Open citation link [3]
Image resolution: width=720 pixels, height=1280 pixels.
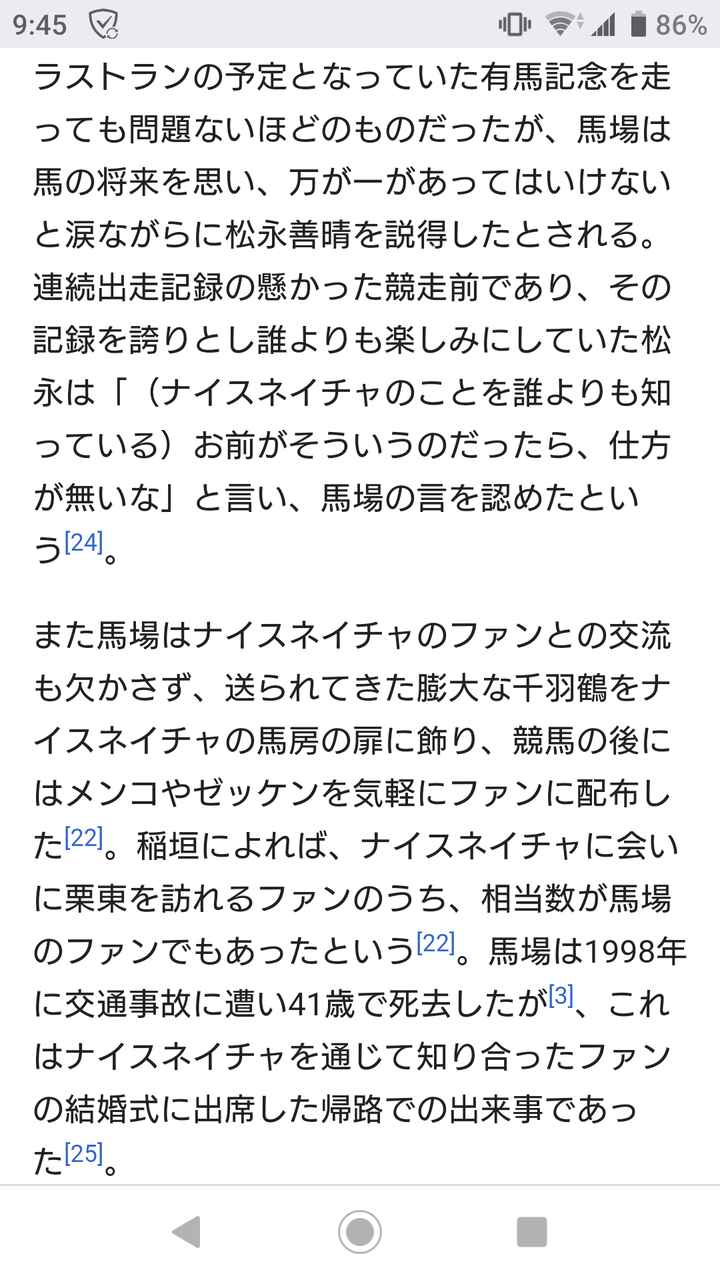(x=560, y=996)
